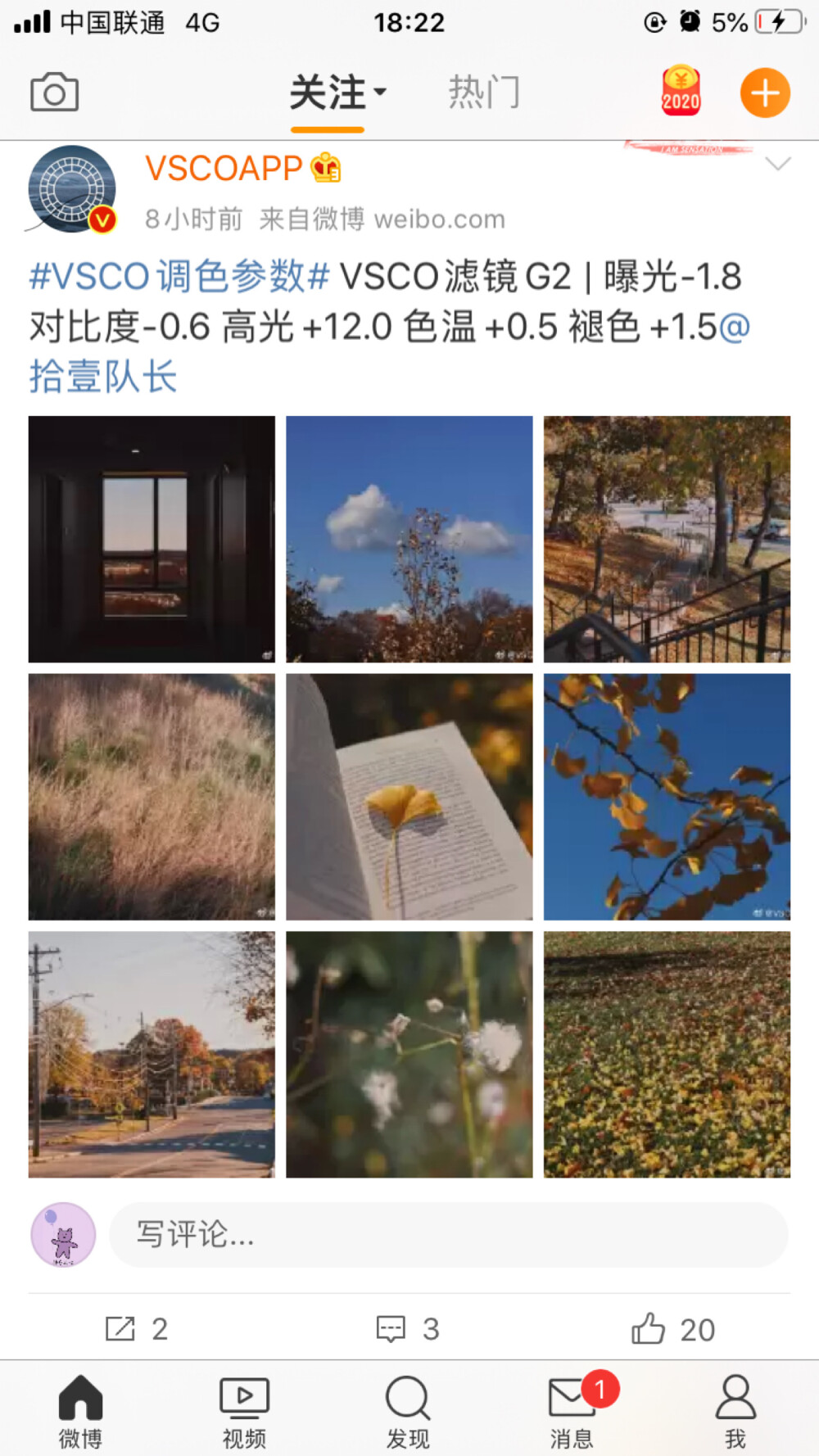Click the 2020 red envelope icon
819x1456 pixels.
[x=681, y=93]
